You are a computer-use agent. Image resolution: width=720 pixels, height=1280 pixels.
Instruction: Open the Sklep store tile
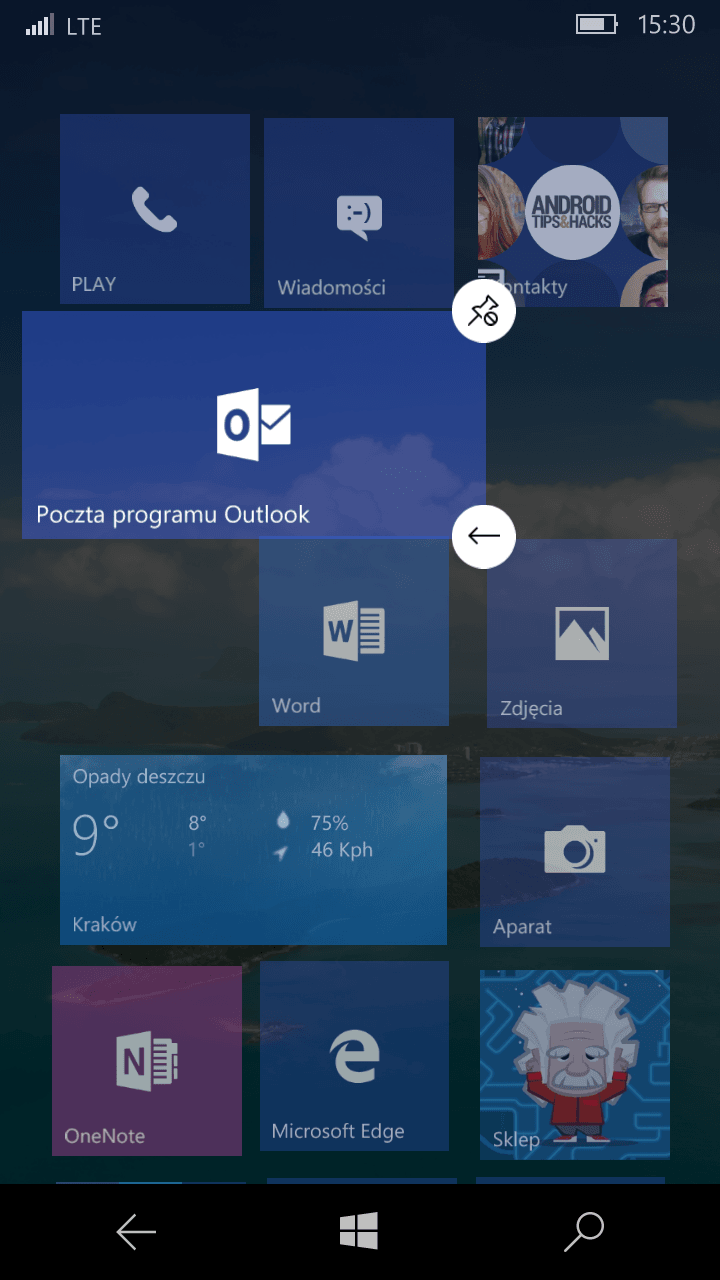pyautogui.click(x=575, y=1065)
